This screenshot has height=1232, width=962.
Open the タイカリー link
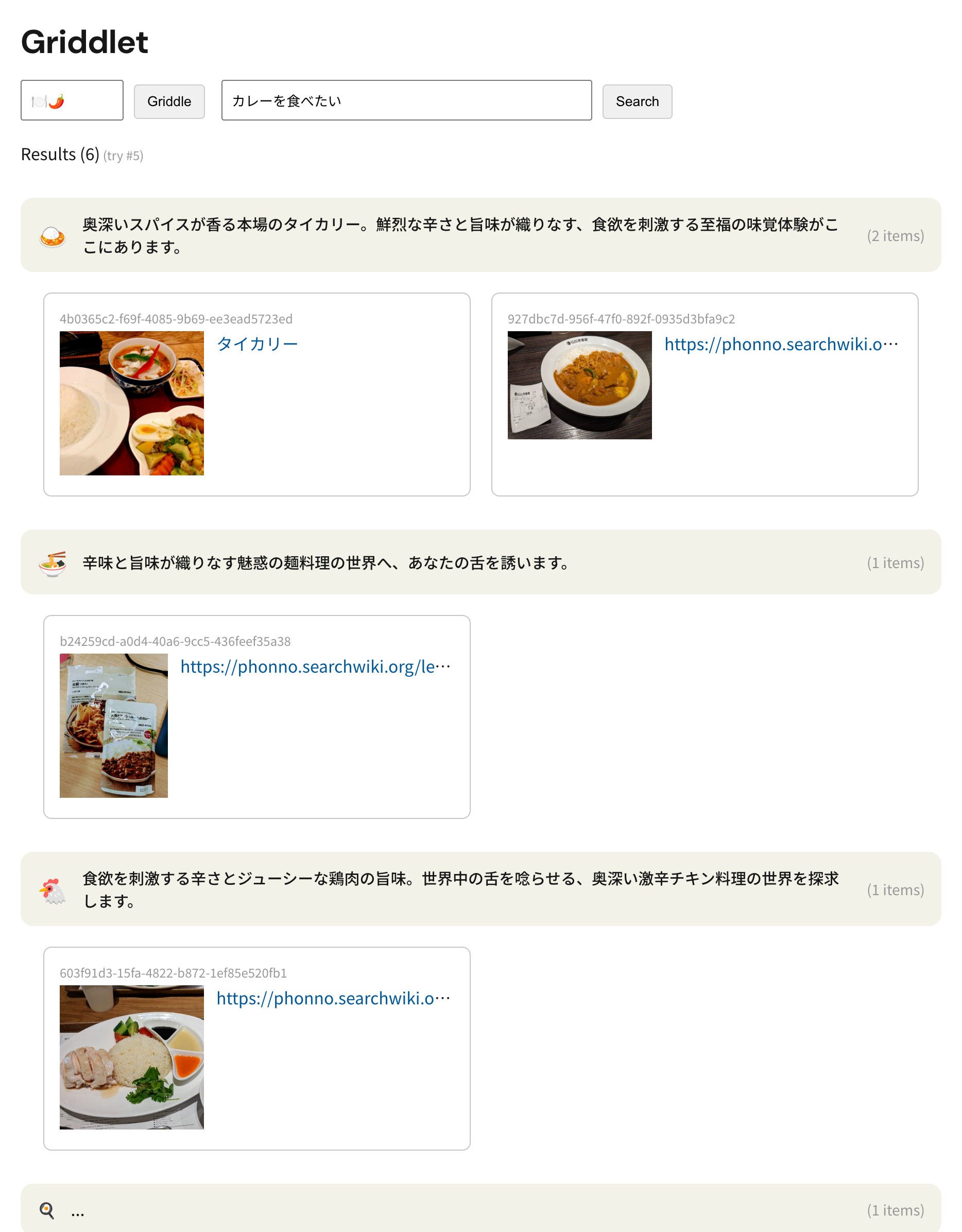257,344
